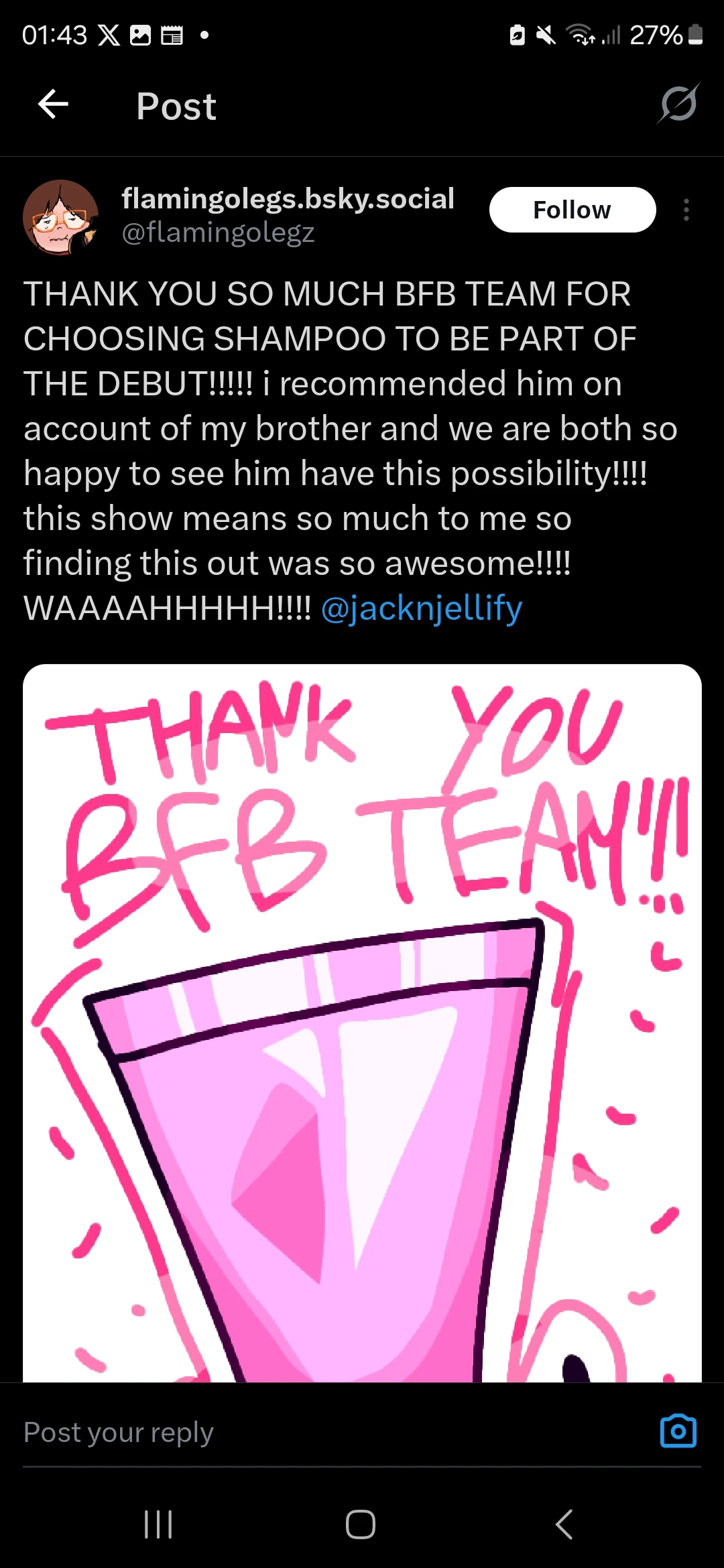The image size is (724, 1568).
Task: Follow flamingolegs.bsky.social
Action: pos(572,210)
